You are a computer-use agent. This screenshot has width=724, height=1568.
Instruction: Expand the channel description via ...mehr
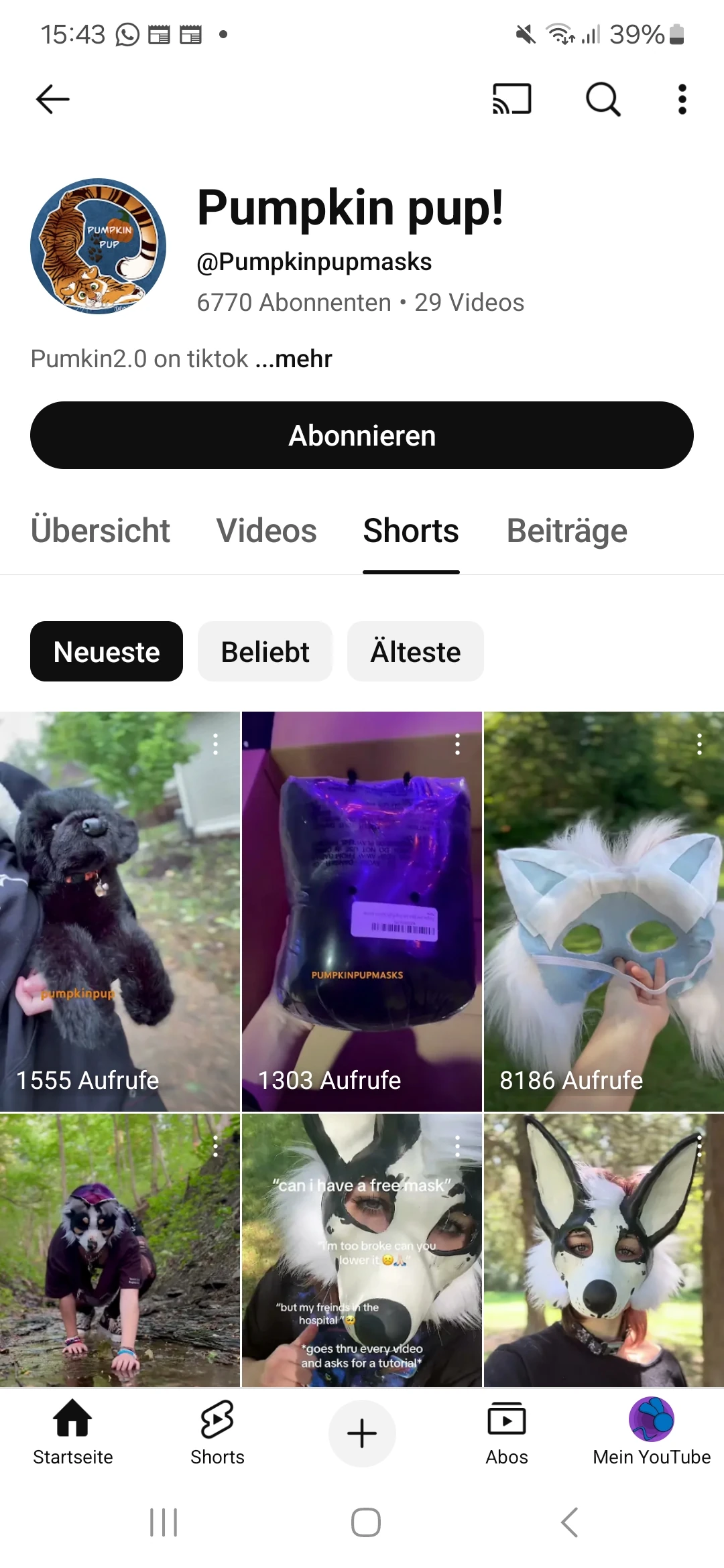(303, 359)
